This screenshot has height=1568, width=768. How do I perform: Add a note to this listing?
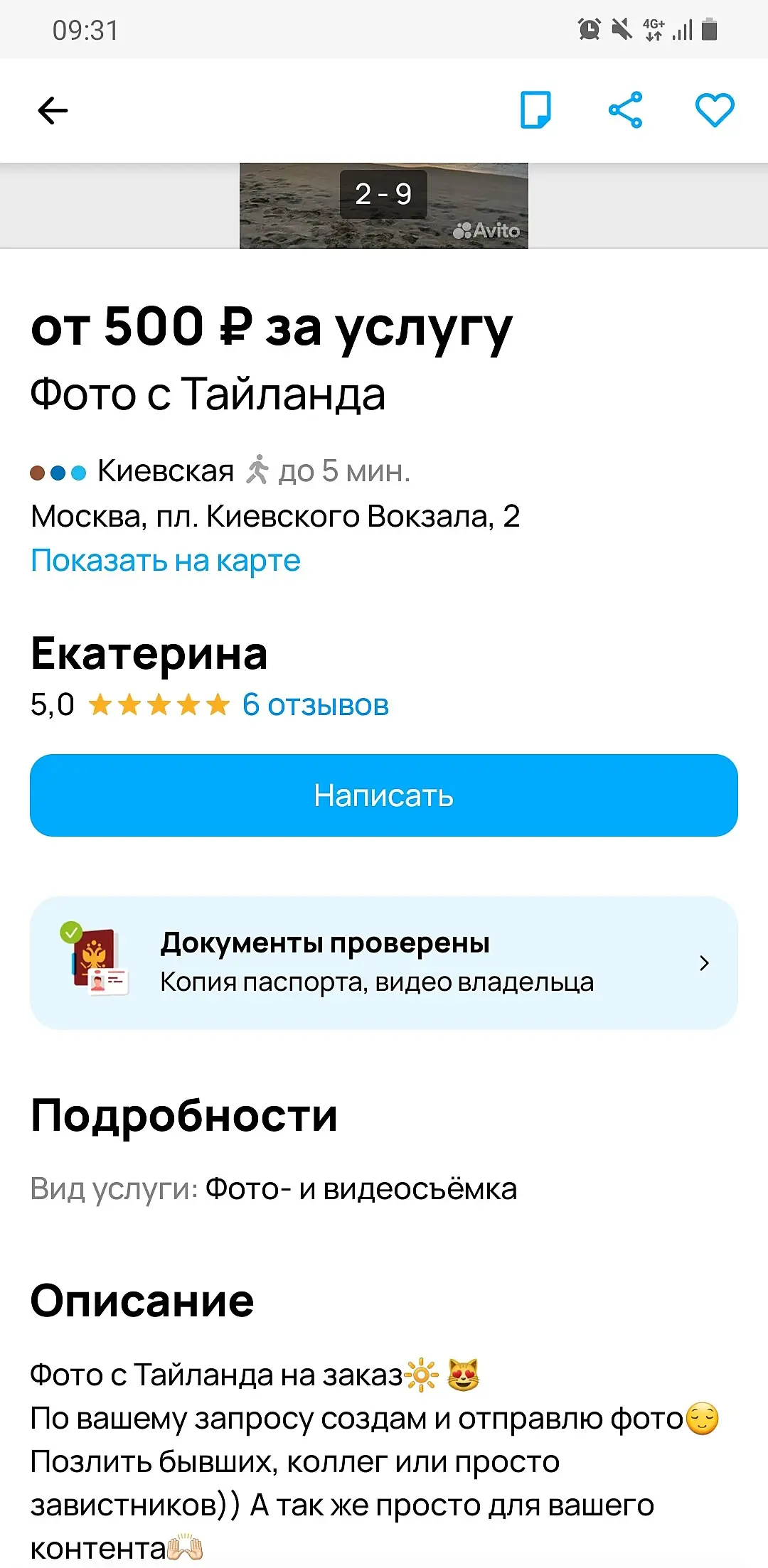point(535,110)
